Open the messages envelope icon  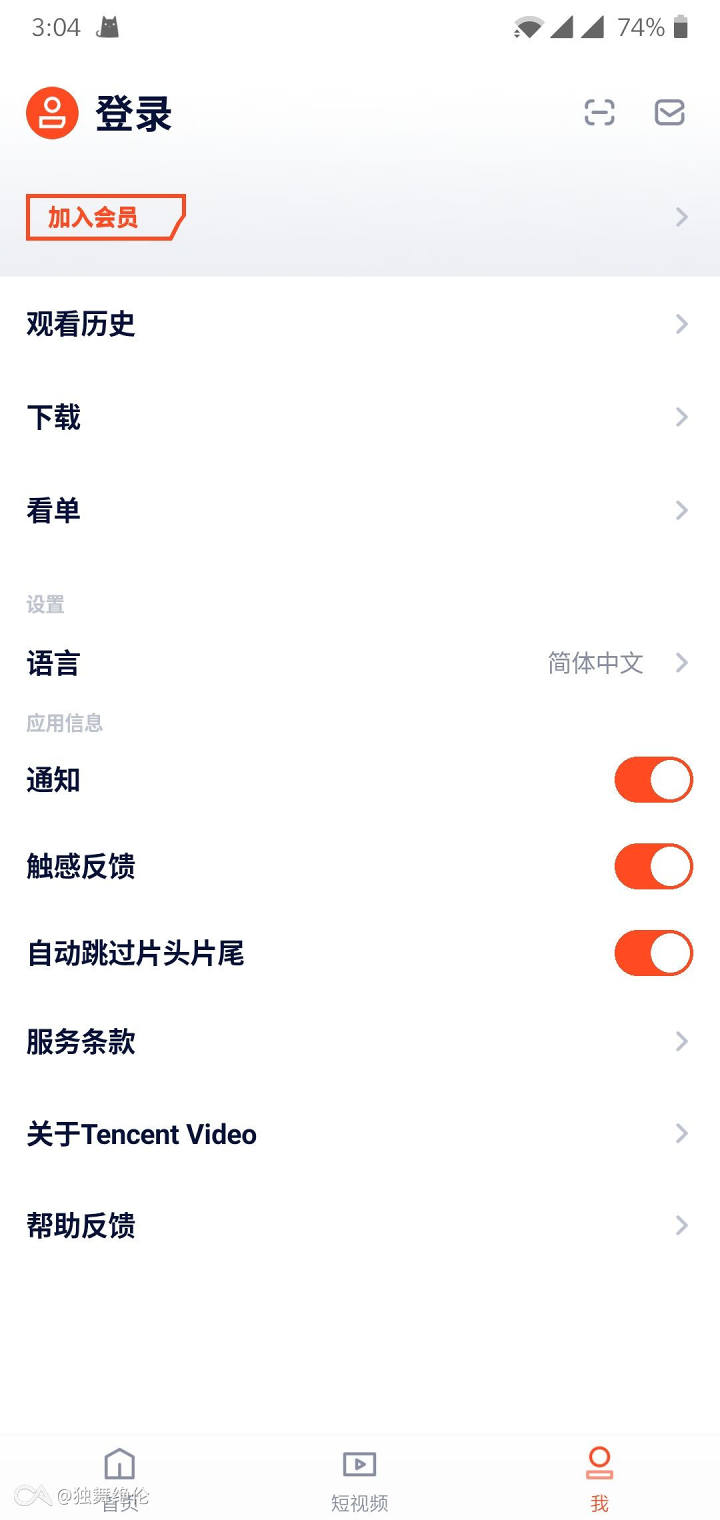point(669,113)
